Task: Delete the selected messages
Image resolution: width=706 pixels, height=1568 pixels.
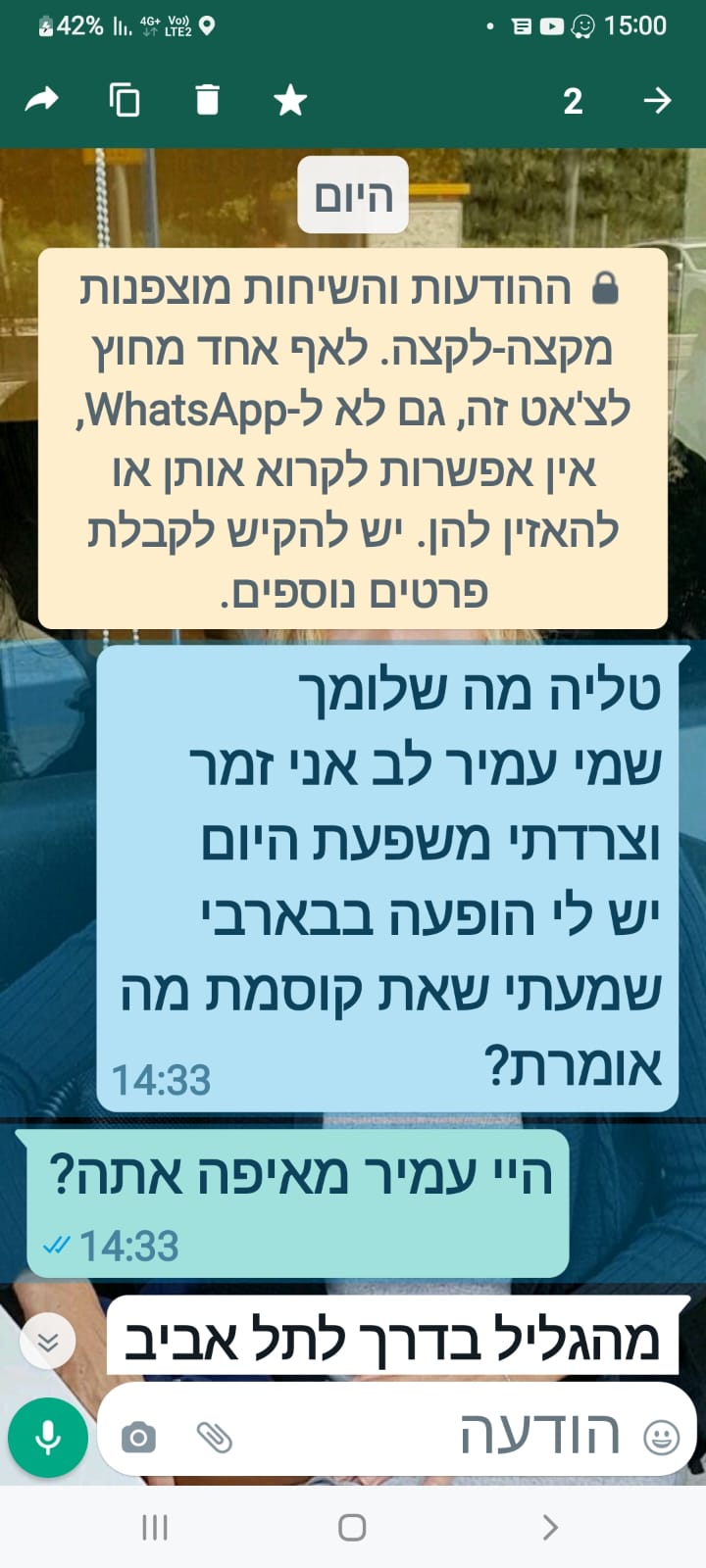Action: (x=208, y=100)
